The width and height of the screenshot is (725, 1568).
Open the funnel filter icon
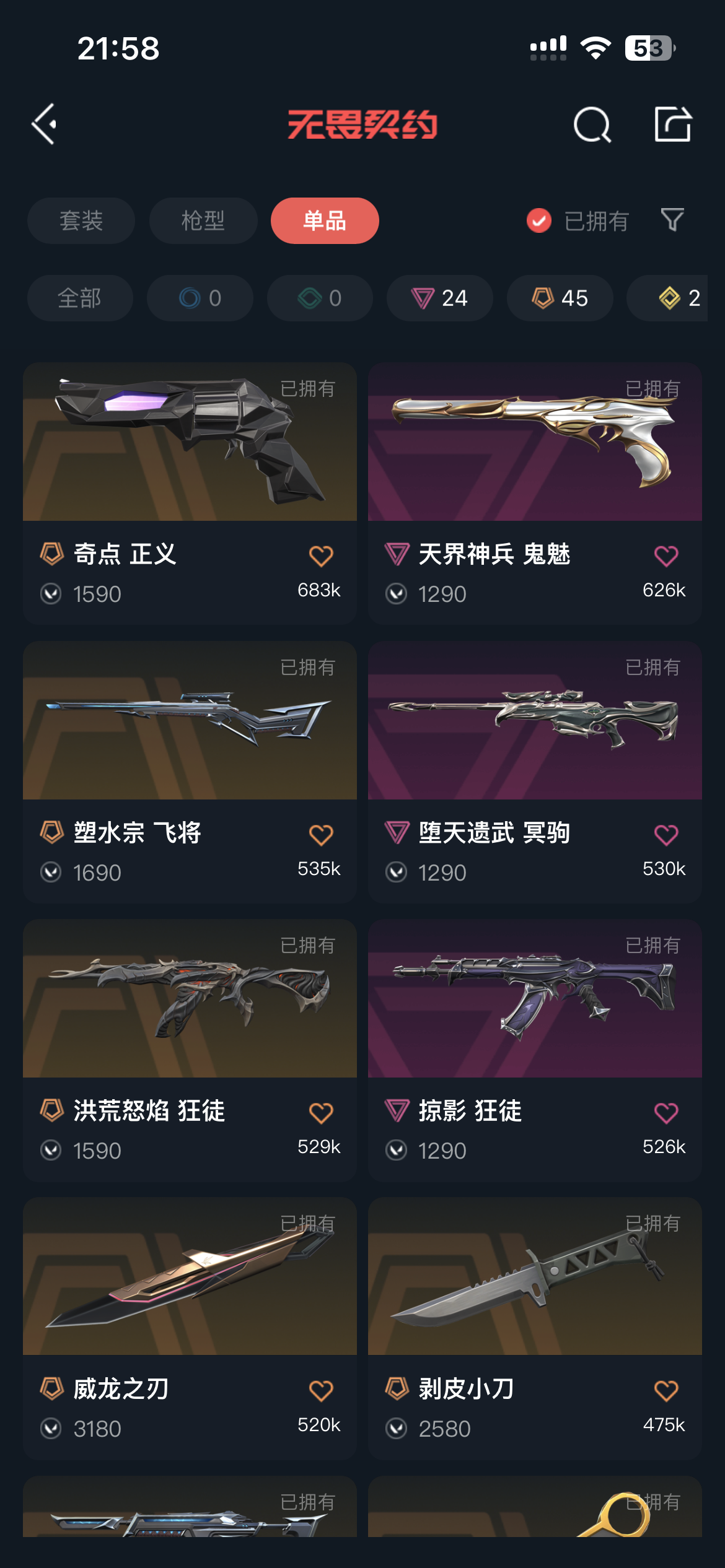(672, 220)
